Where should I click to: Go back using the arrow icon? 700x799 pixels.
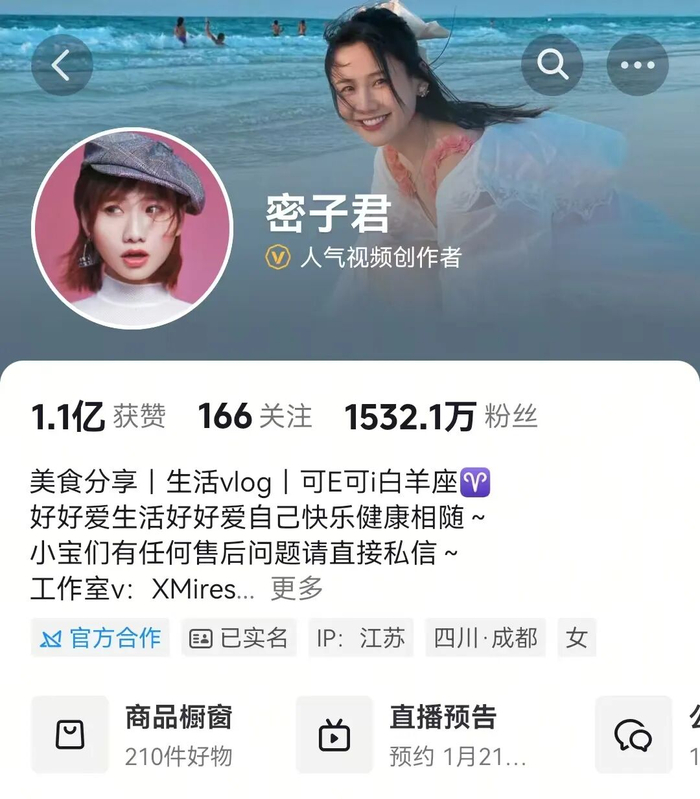coord(62,65)
